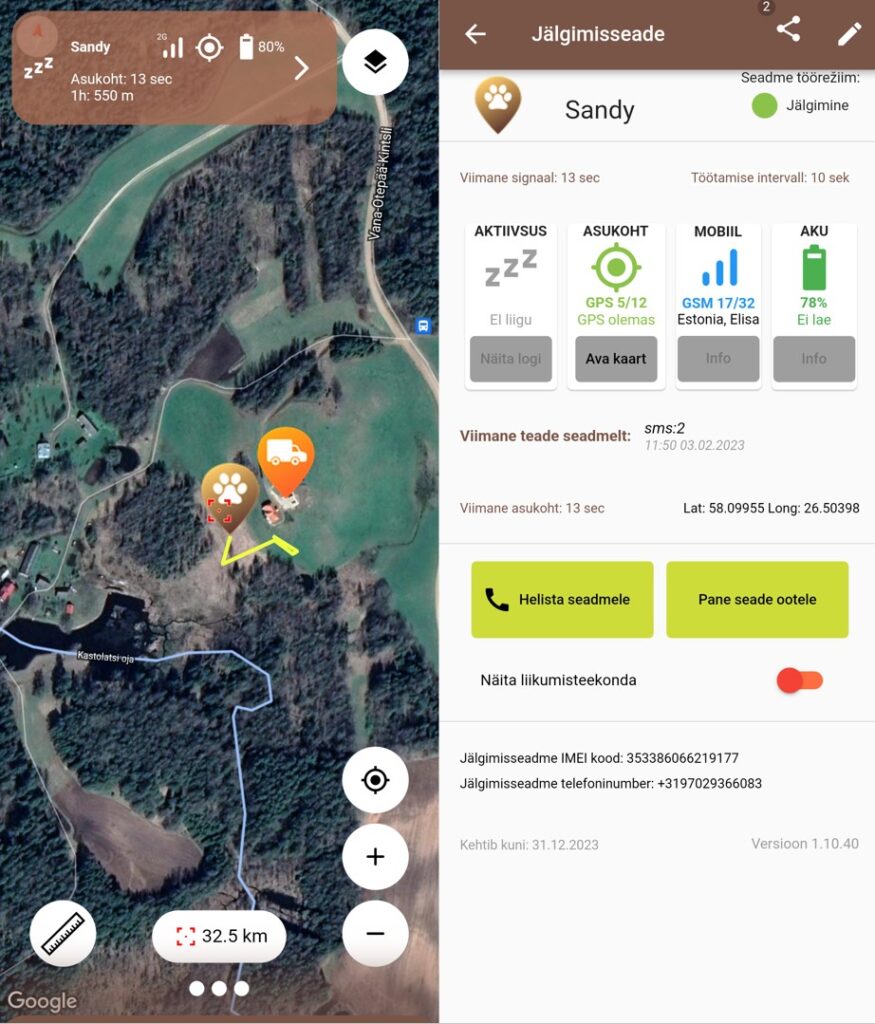The image size is (875, 1024).
Task: Tap the 32.5 km distance chip
Action: (219, 937)
